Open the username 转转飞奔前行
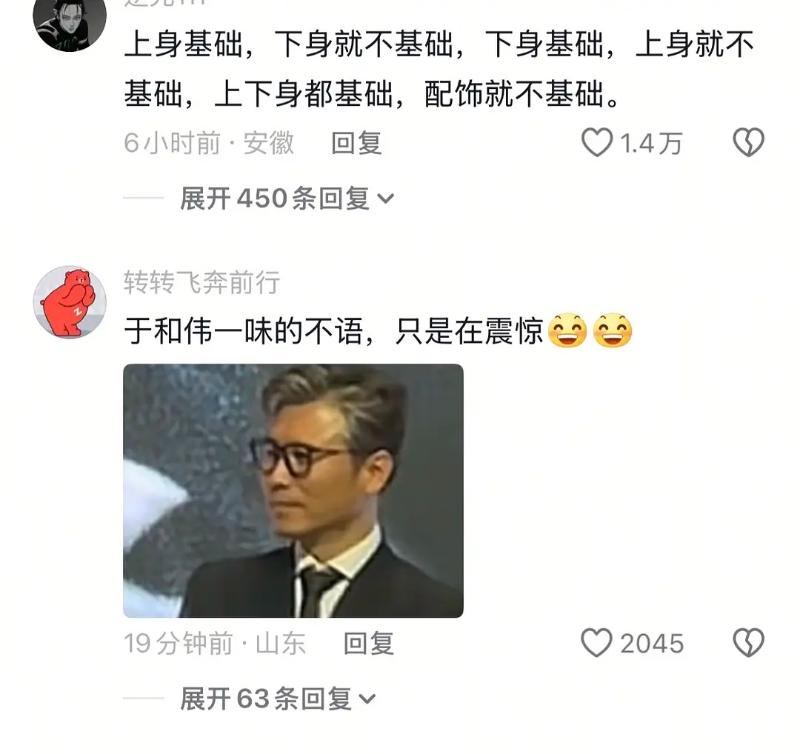Viewport: 800px width, 754px height. (x=201, y=283)
